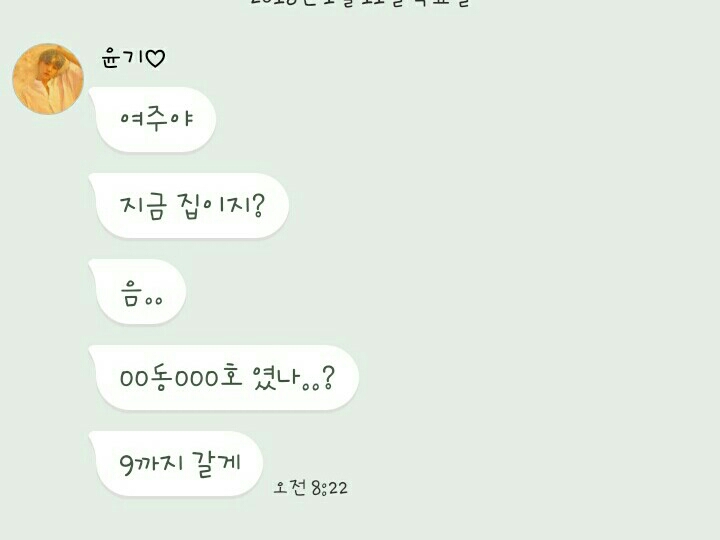The height and width of the screenshot is (540, 720).
Task: Open 윤기's profile picture
Action: 47,79
